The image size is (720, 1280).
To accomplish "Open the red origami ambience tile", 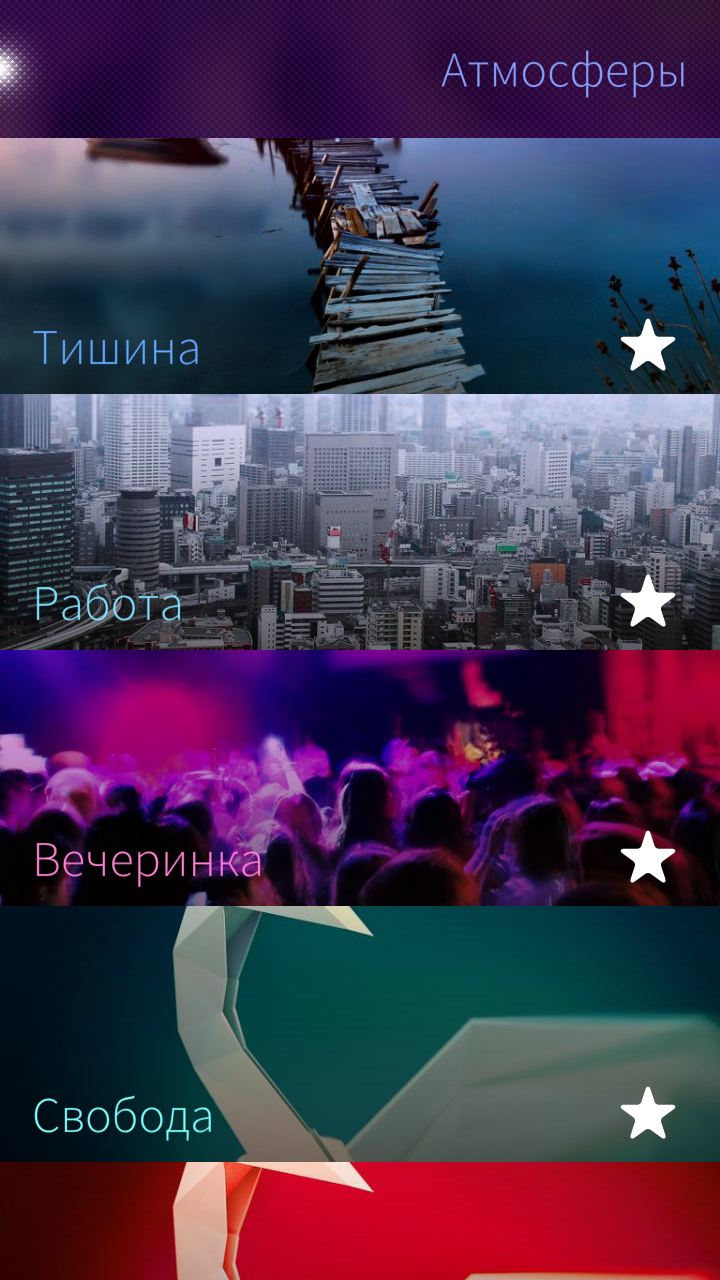I will (x=360, y=1221).
